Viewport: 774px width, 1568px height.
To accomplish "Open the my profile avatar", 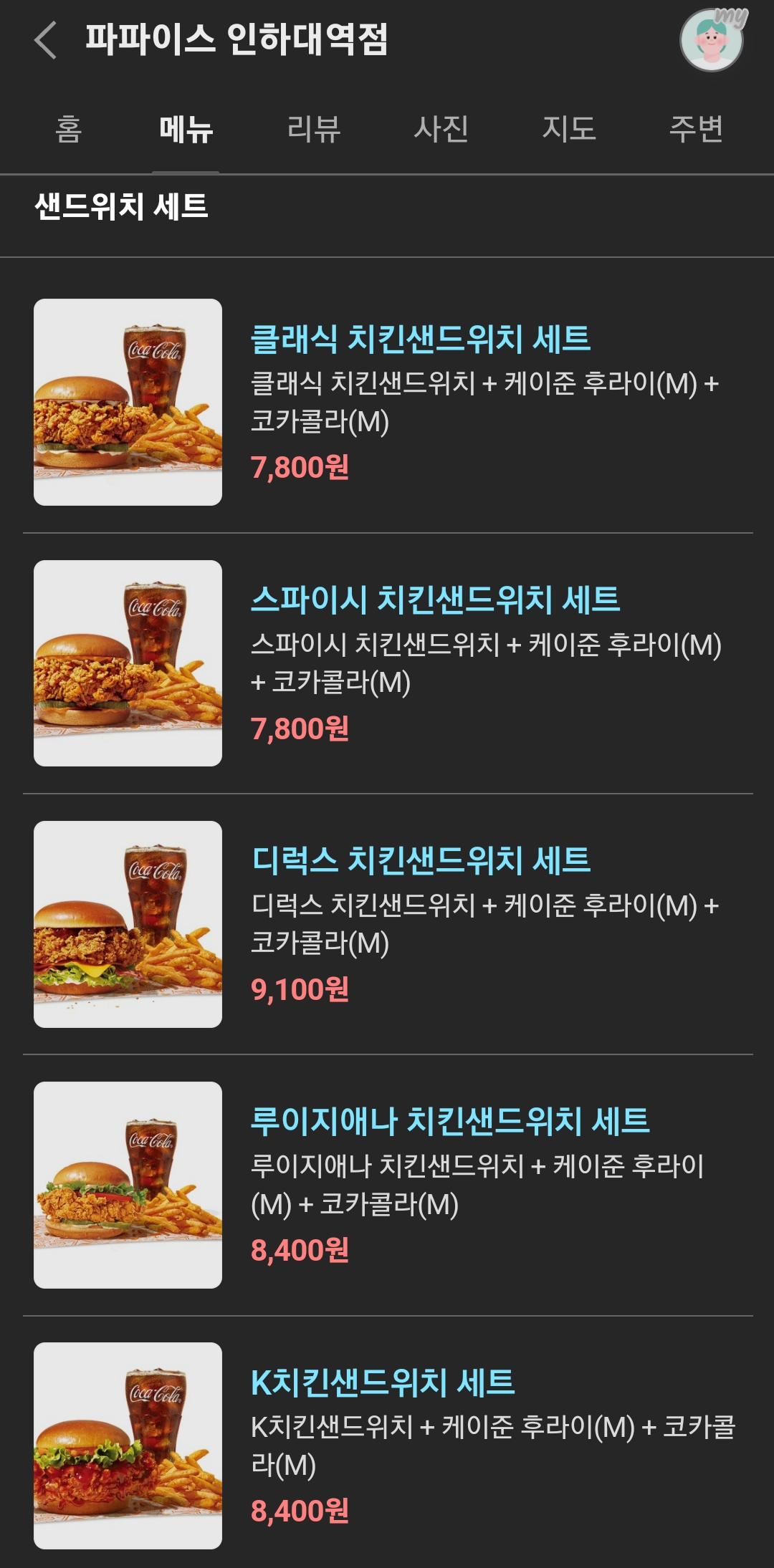I will (712, 40).
